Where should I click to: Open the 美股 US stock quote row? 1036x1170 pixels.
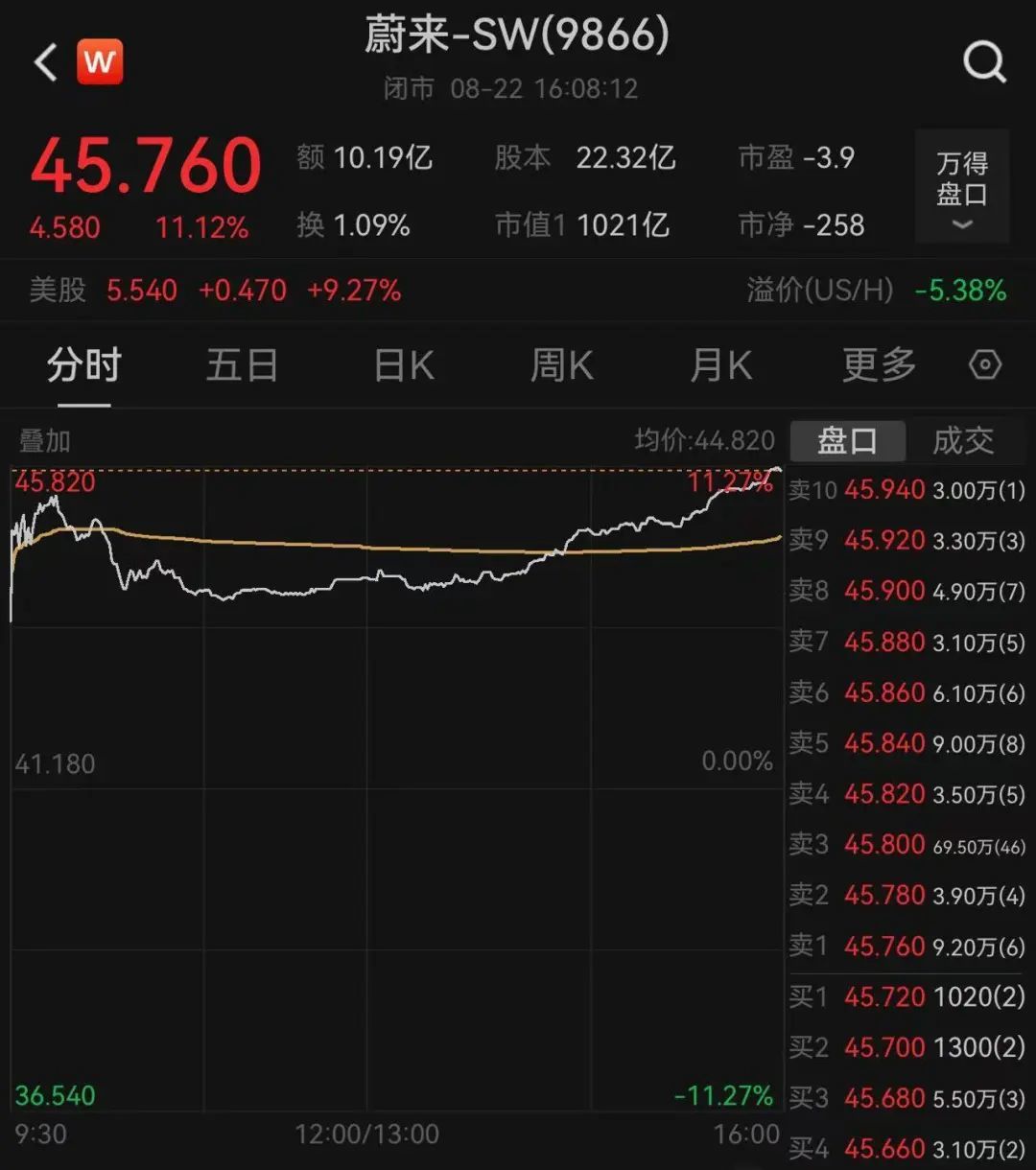point(215,290)
